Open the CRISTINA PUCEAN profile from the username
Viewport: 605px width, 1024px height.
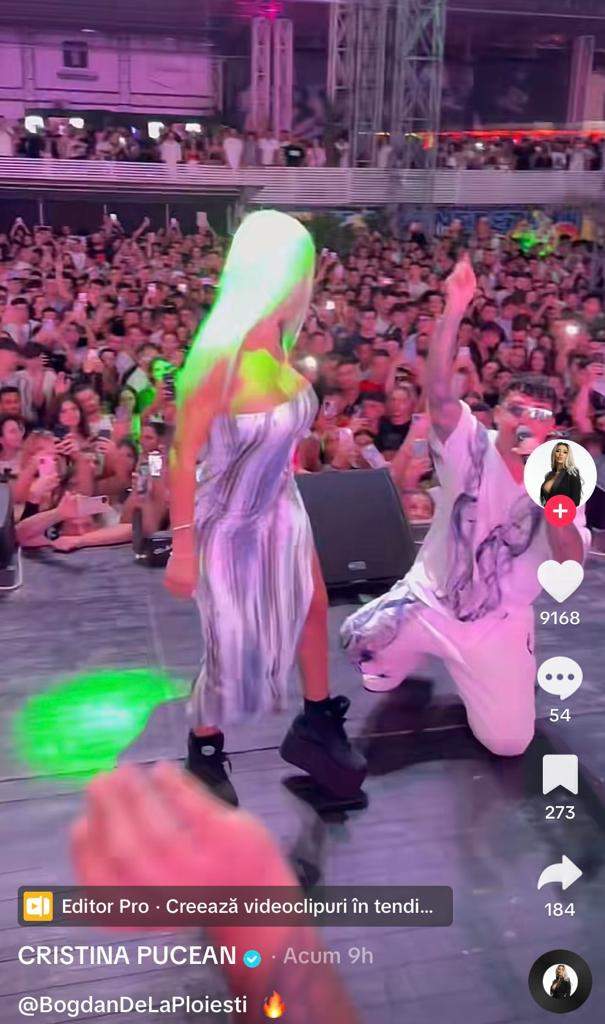[x=127, y=956]
